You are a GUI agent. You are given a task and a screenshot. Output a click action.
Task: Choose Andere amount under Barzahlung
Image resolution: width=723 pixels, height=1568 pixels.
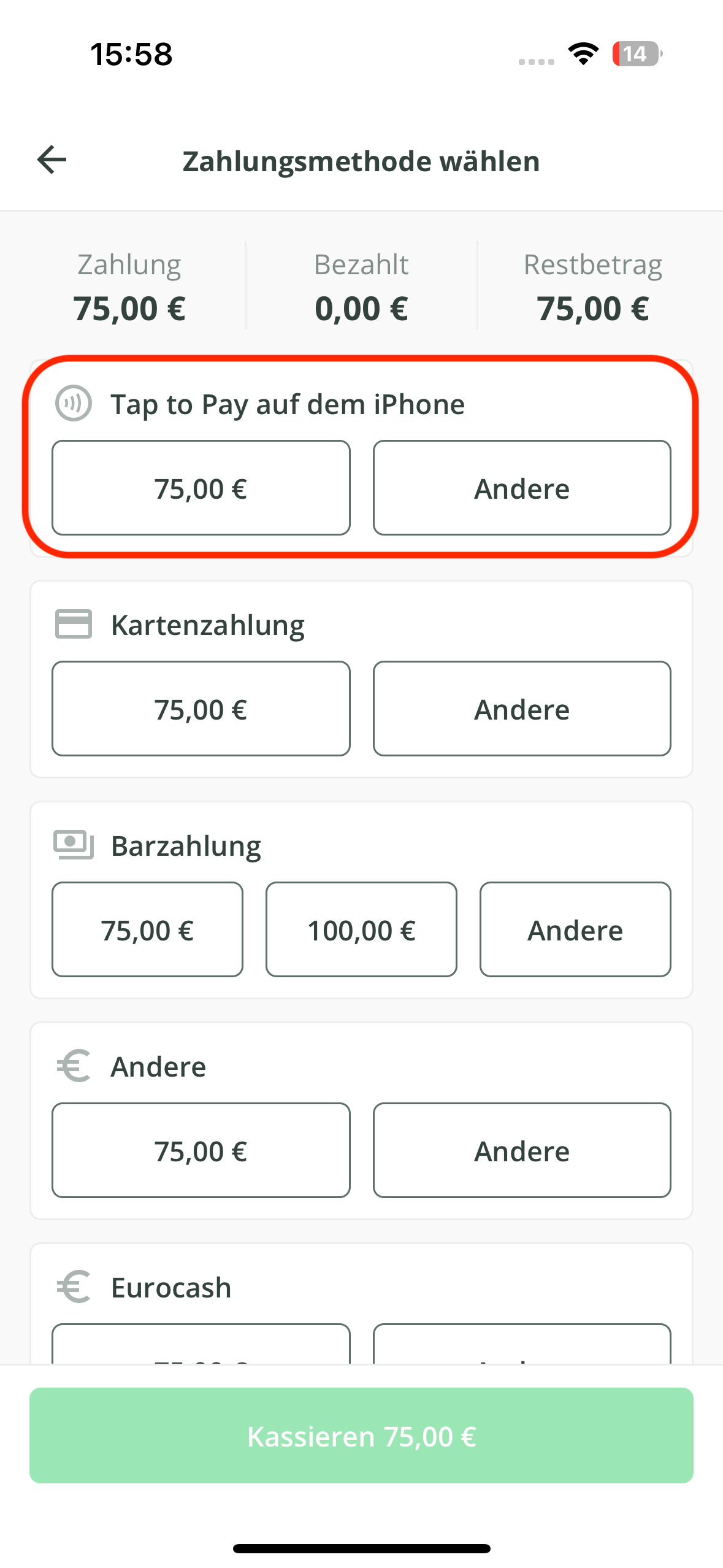pos(575,930)
